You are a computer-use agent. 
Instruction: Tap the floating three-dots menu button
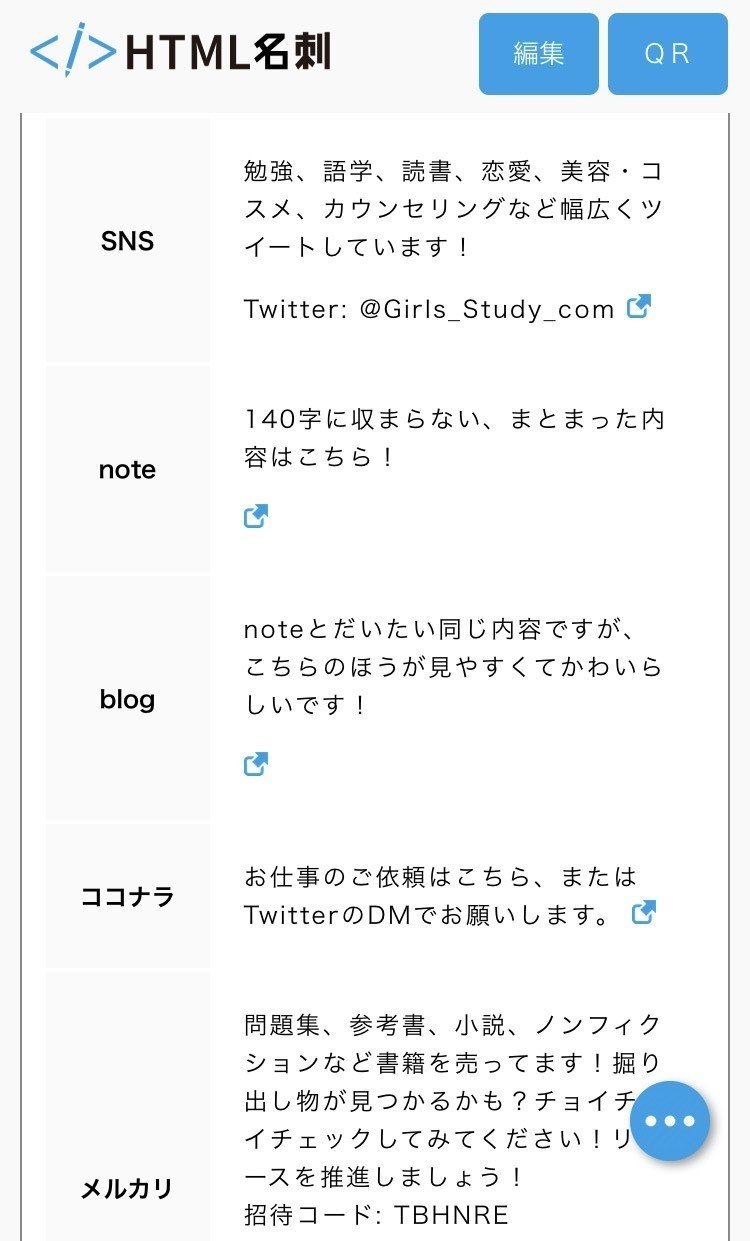[x=670, y=1121]
